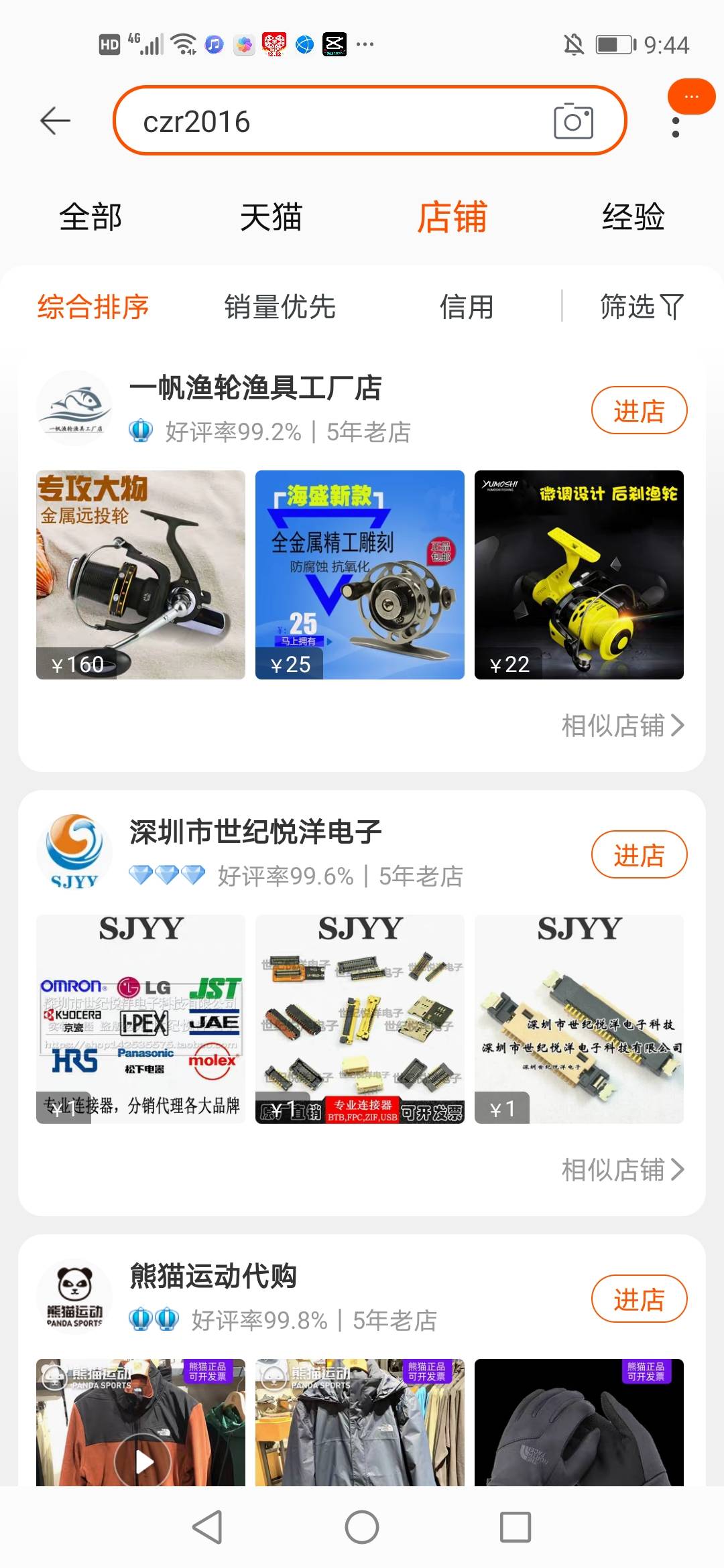Sort shops by 信用
Image resolution: width=724 pixels, height=1568 pixels.
pyautogui.click(x=466, y=307)
